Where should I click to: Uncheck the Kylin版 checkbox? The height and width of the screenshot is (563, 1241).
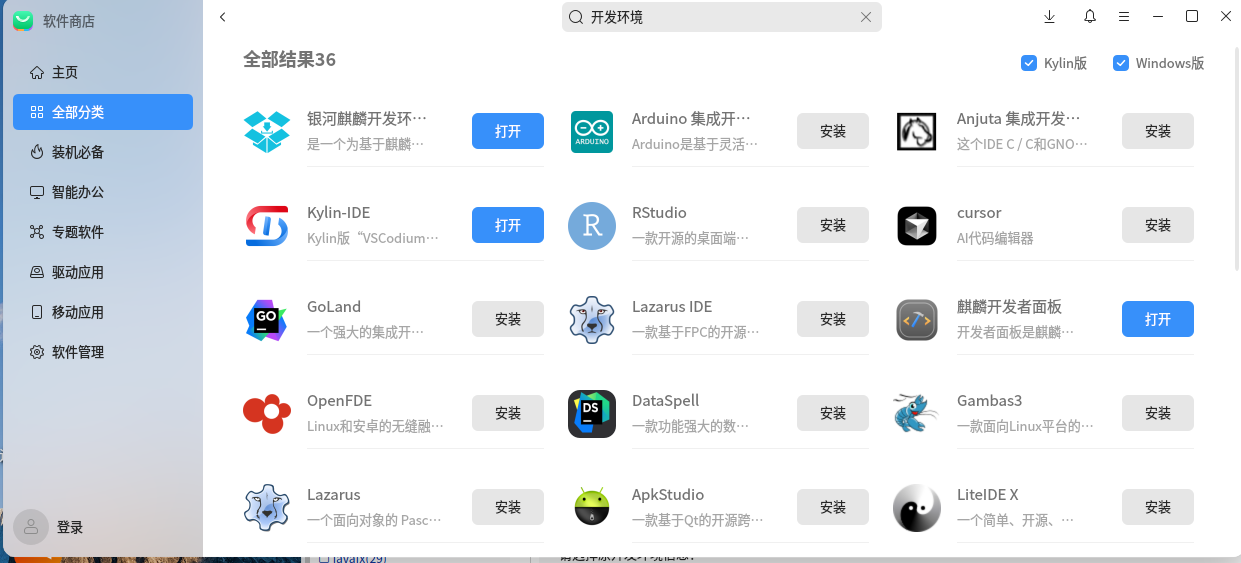click(1028, 63)
